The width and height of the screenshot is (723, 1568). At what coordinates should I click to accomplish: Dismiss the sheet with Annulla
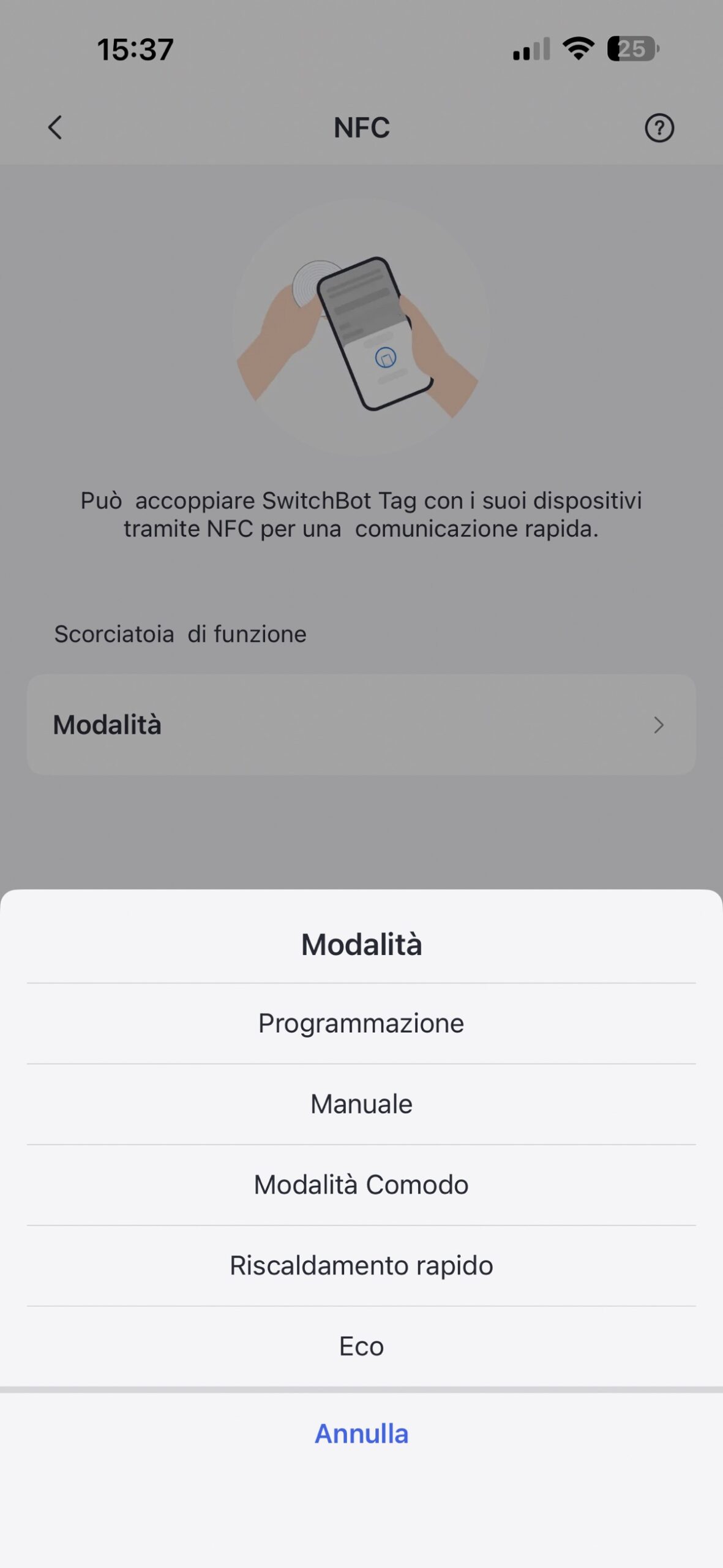tap(361, 1434)
